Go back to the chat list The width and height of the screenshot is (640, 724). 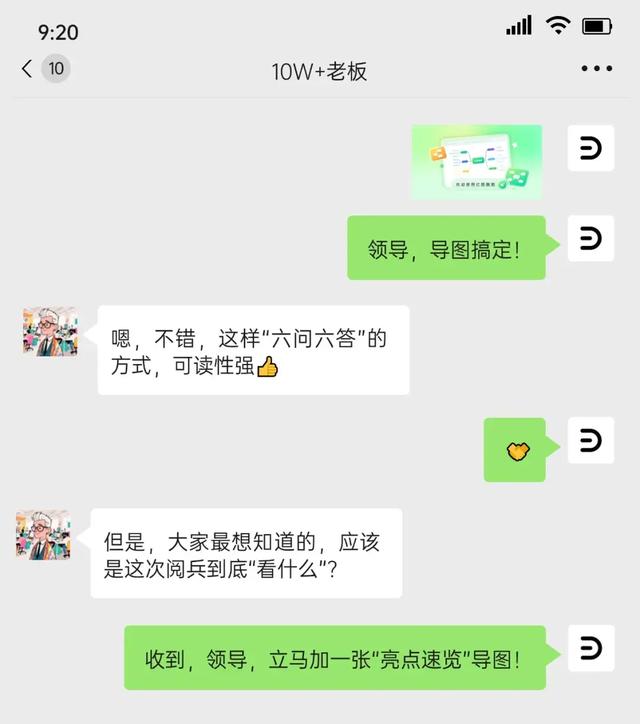(28, 69)
